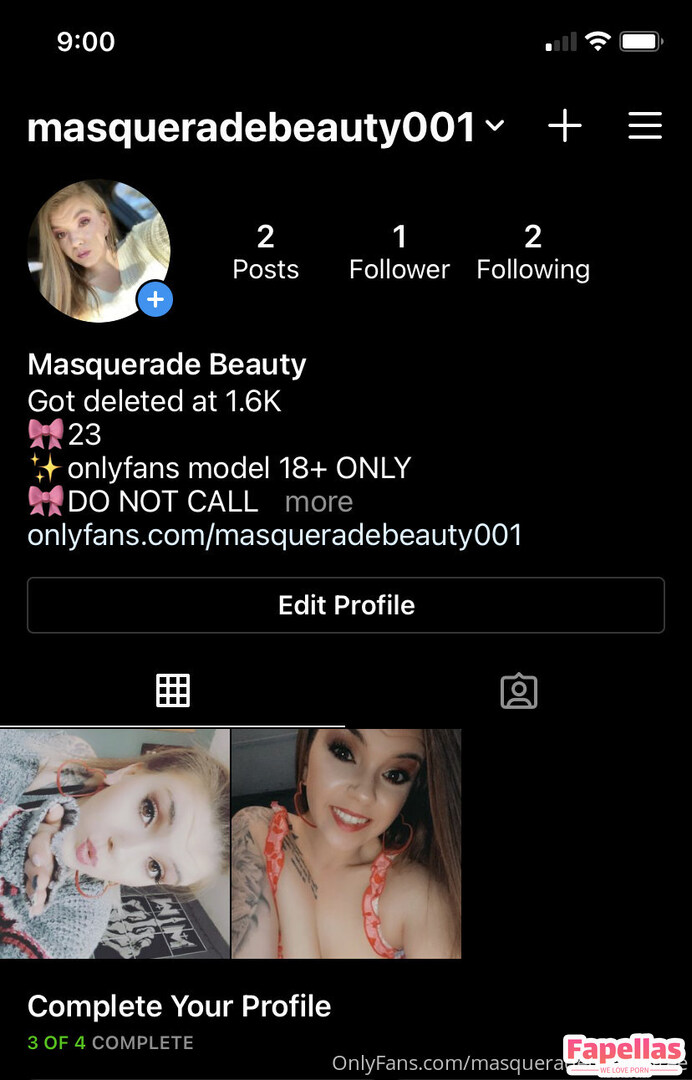View the list of 1 follower
This screenshot has width=692, height=1080.
pos(399,252)
